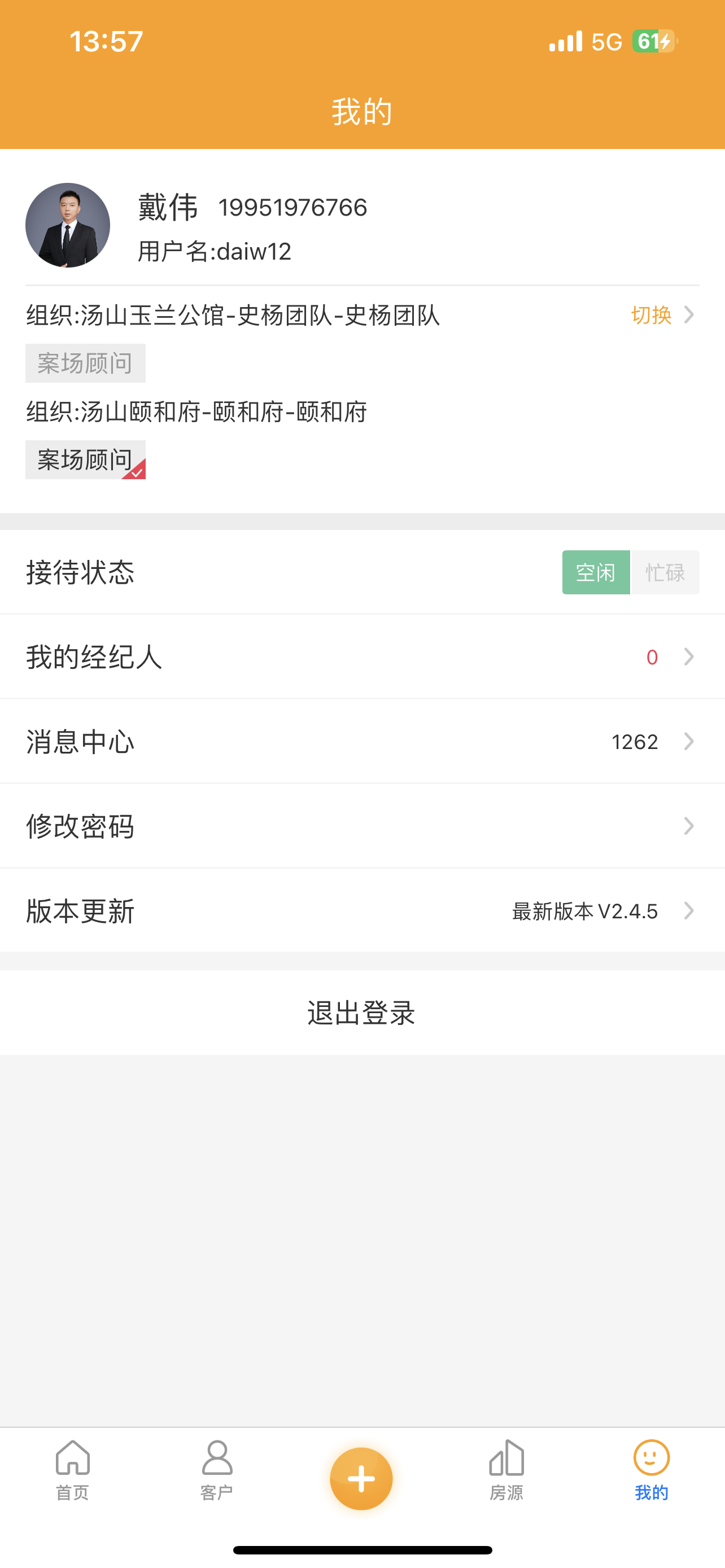The image size is (725, 1568).
Task: Select 案场顾问 role under 汤山玉兰公馆
Action: [85, 363]
